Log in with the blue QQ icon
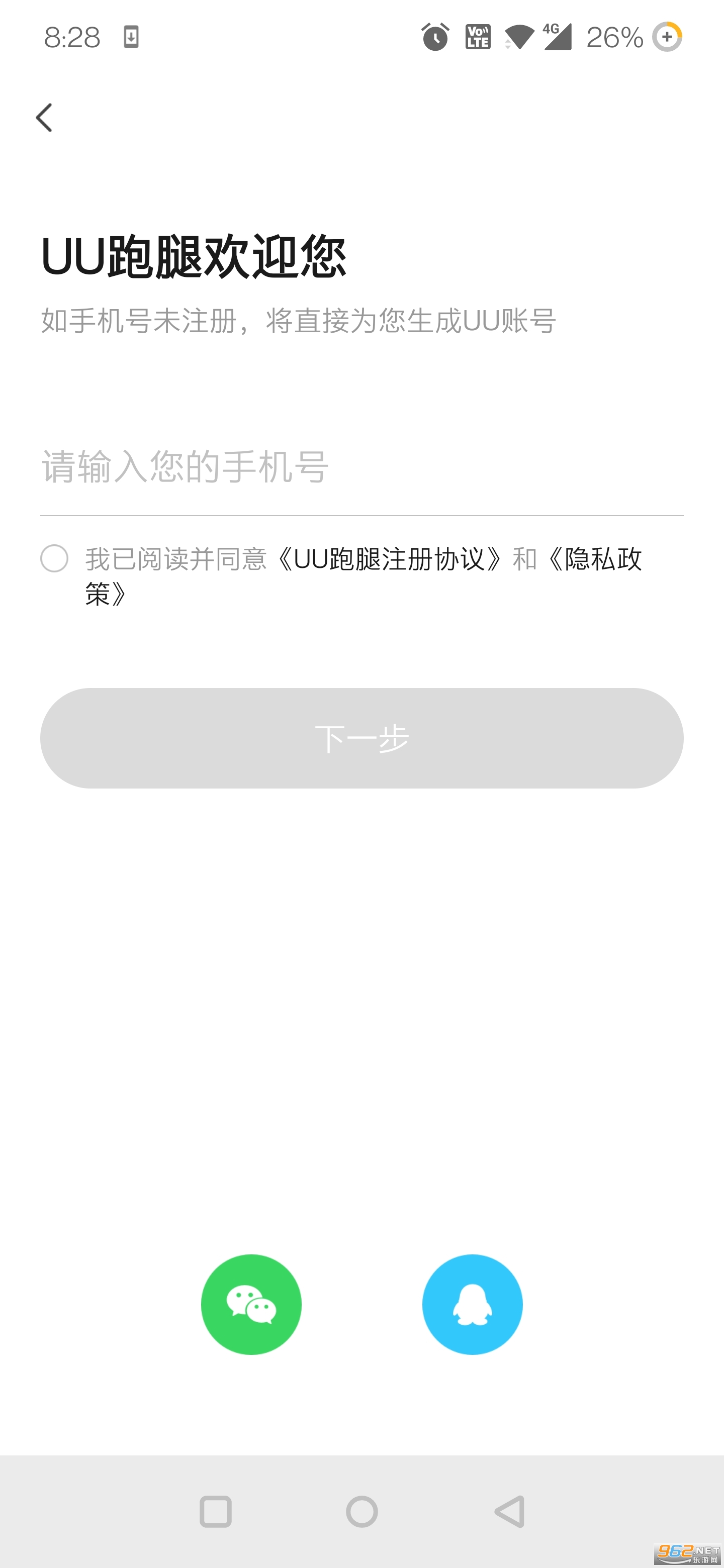The image size is (724, 1568). tap(473, 1305)
